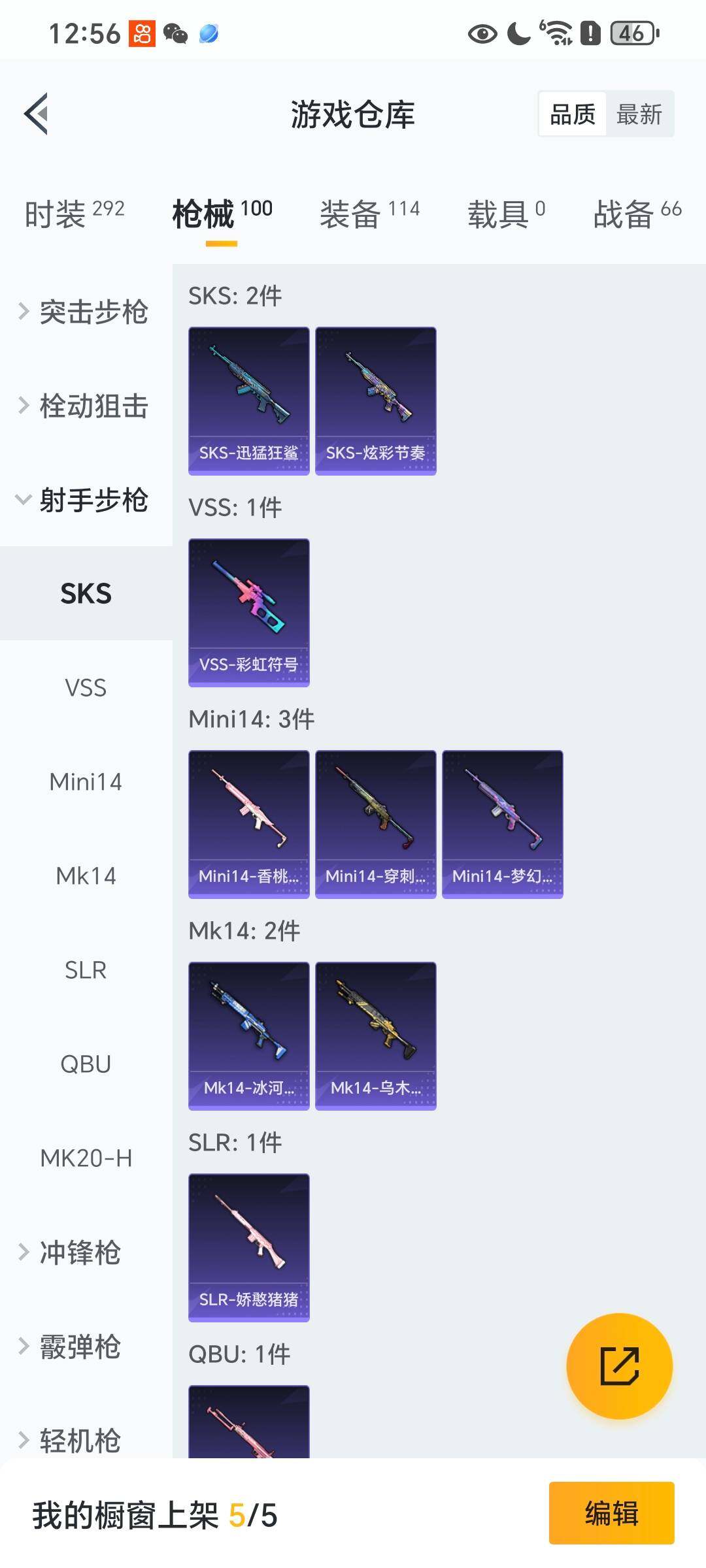This screenshot has height=1568, width=706.
Task: Switch to the 时装 tab
Action: (74, 214)
